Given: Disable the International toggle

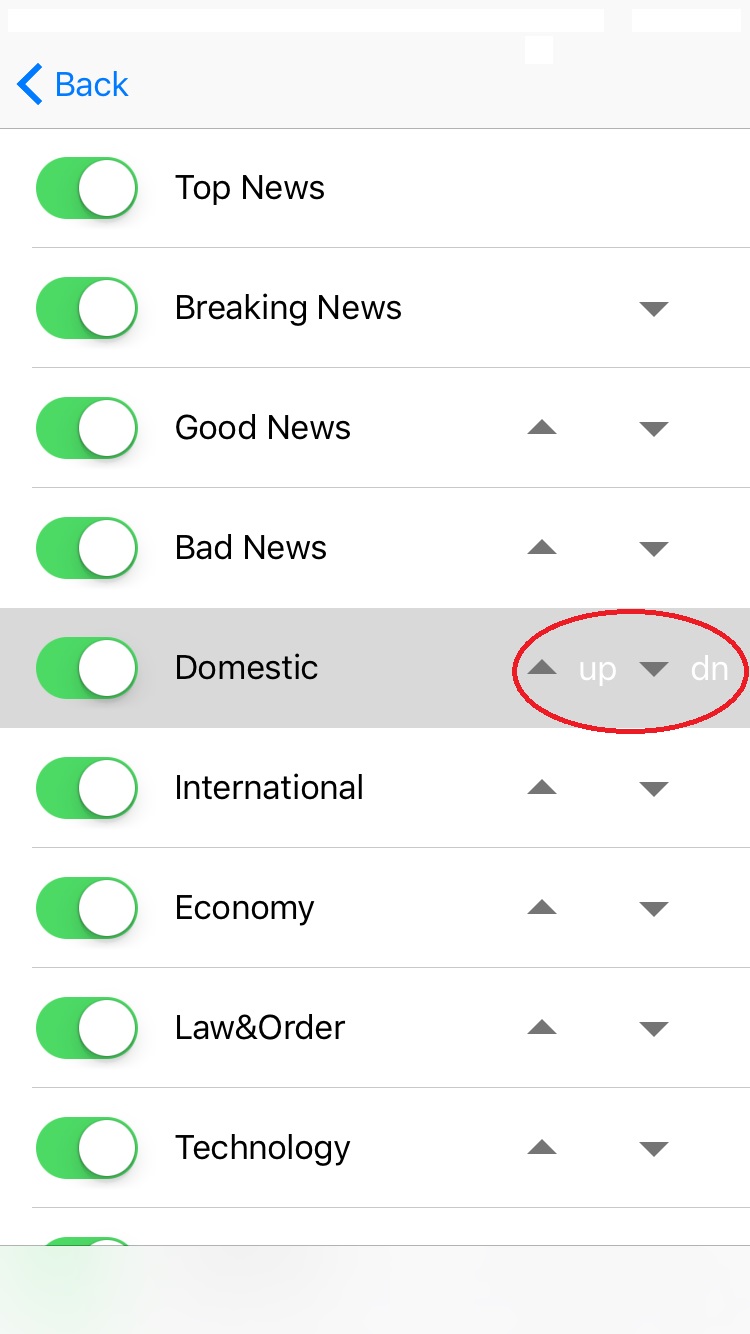Looking at the screenshot, I should (86, 788).
